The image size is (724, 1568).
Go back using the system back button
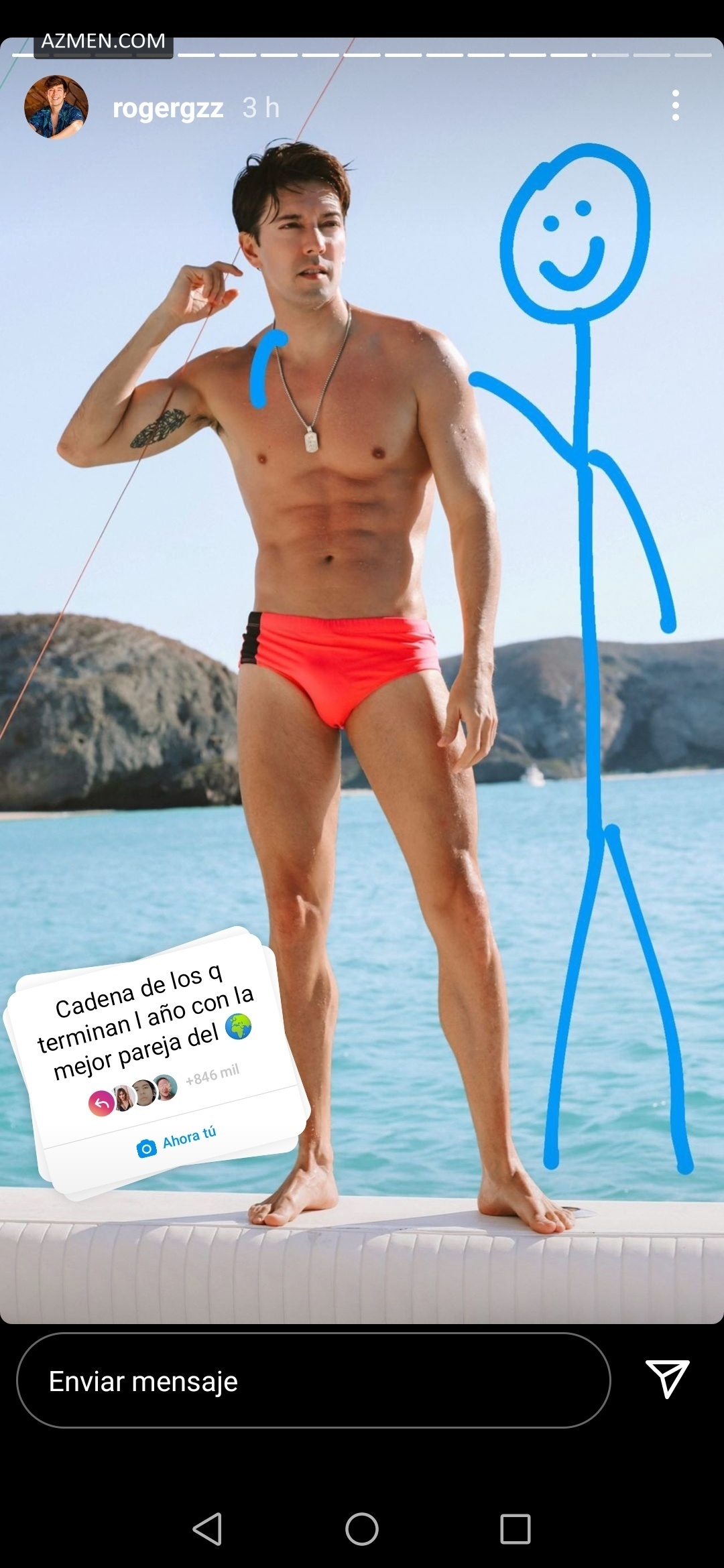tap(207, 1528)
